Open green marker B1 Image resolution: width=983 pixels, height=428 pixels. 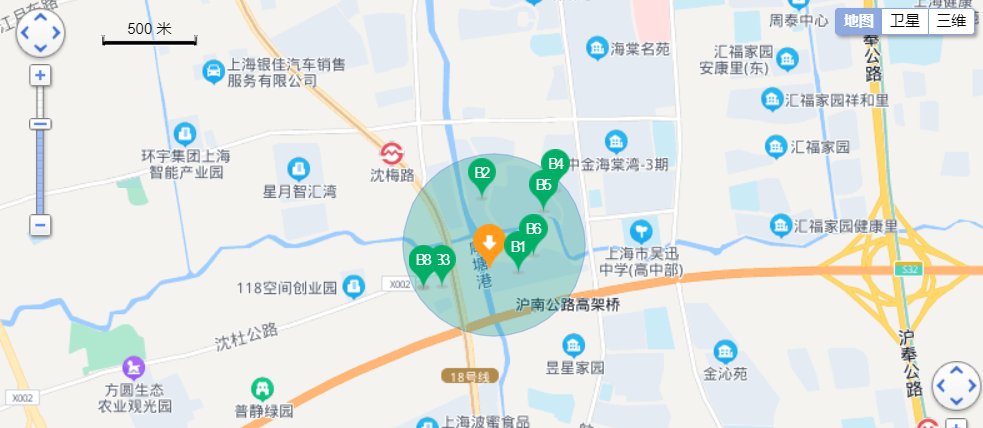pos(517,248)
